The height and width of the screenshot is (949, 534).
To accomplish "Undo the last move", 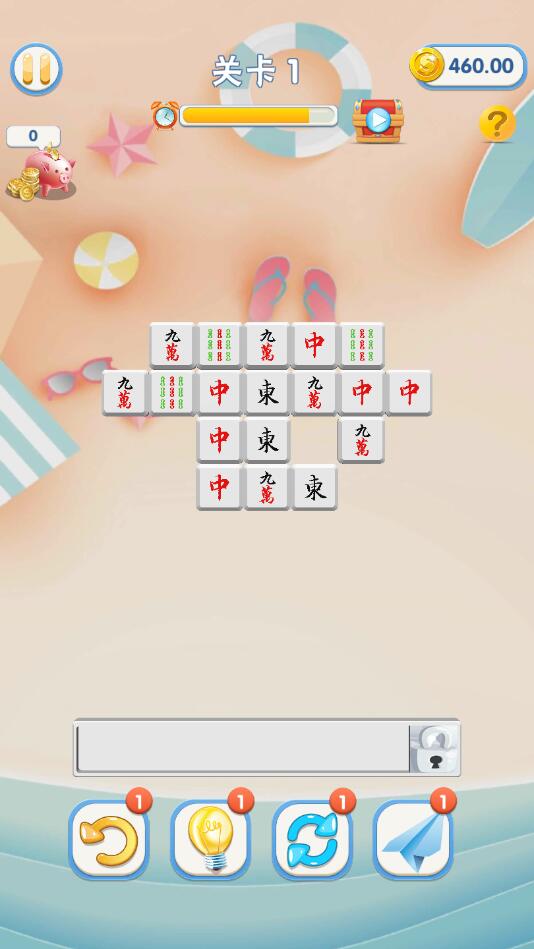I will pos(108,839).
